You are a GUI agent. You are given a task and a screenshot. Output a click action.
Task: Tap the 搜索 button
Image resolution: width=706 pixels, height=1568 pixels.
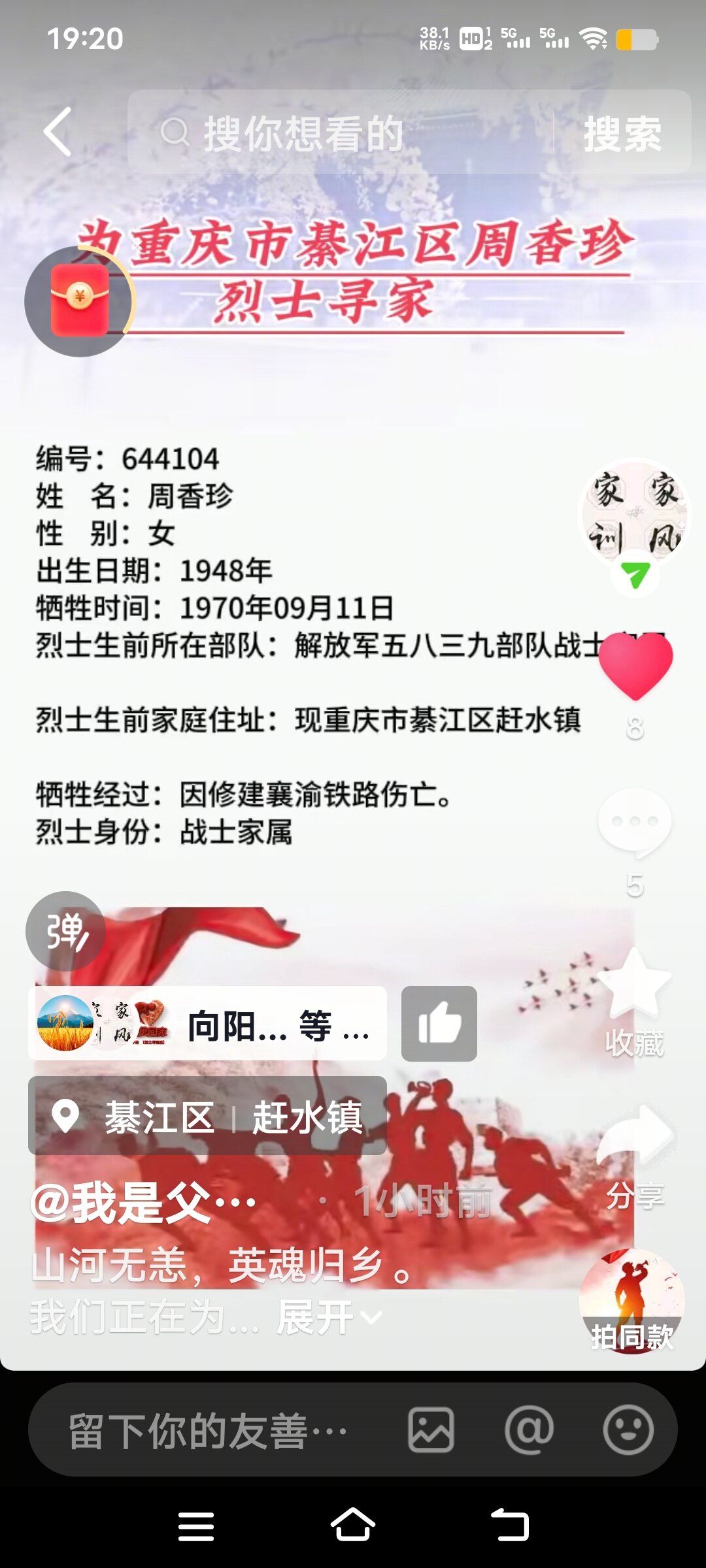[x=622, y=134]
